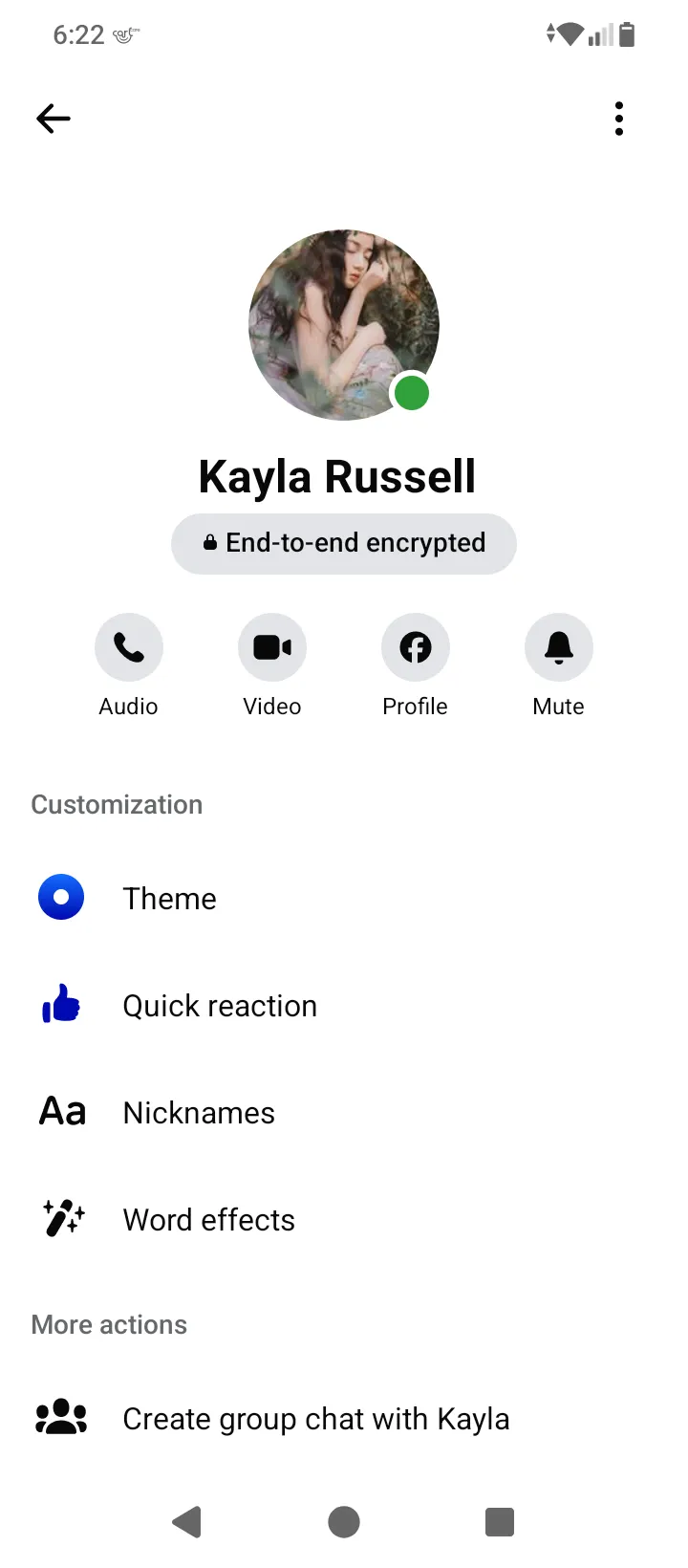
Task: View Kayla Russell's profile picture
Action: pos(344,325)
